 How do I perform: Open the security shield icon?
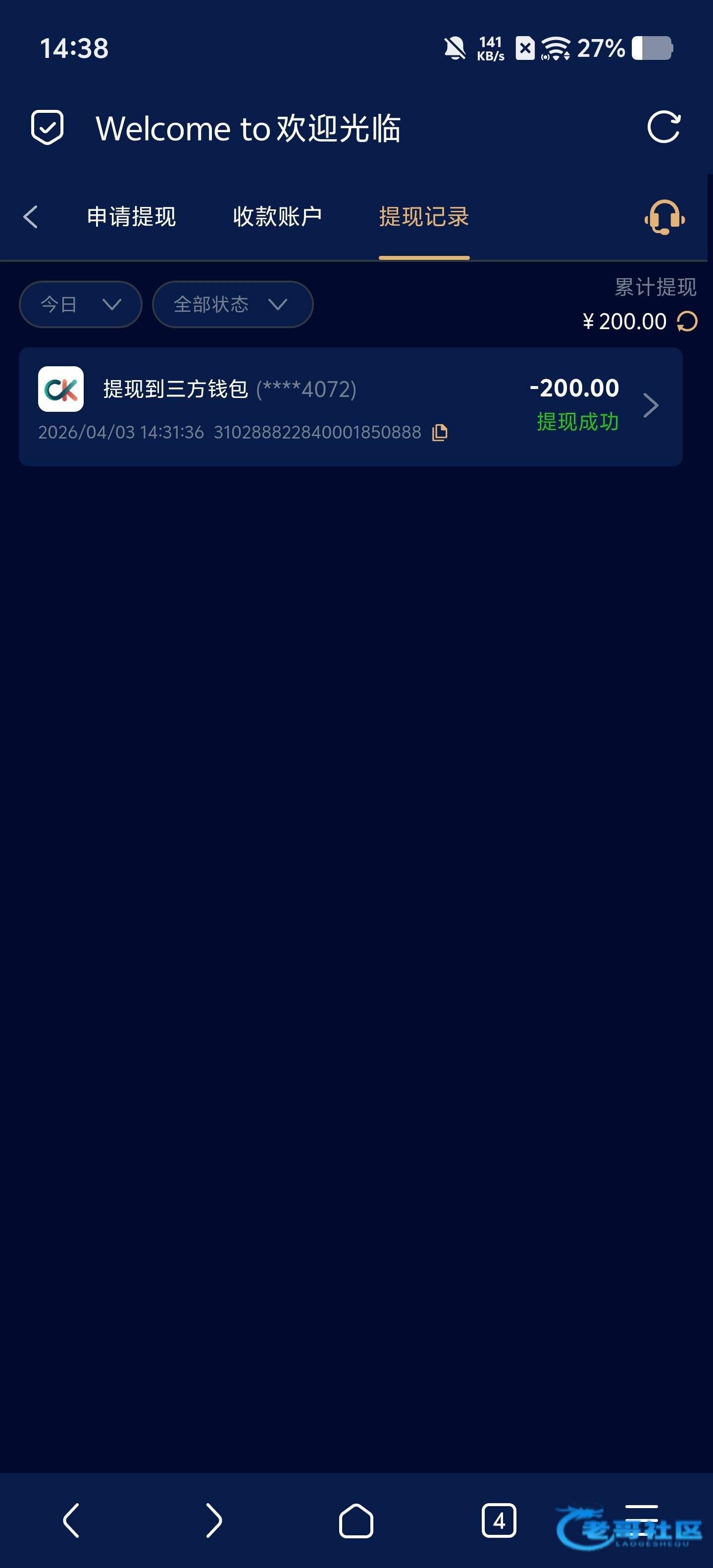coord(48,127)
